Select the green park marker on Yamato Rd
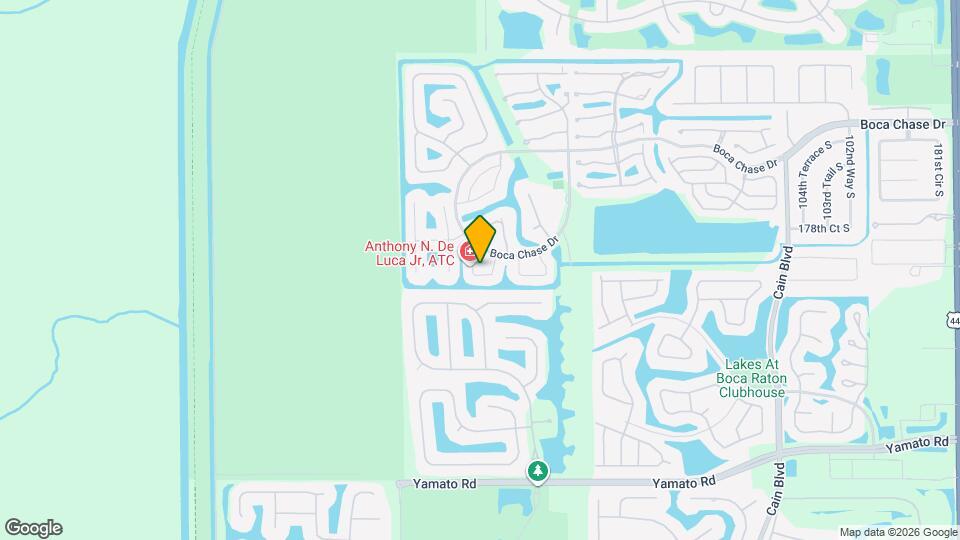Viewport: 960px width, 540px height. [x=538, y=470]
